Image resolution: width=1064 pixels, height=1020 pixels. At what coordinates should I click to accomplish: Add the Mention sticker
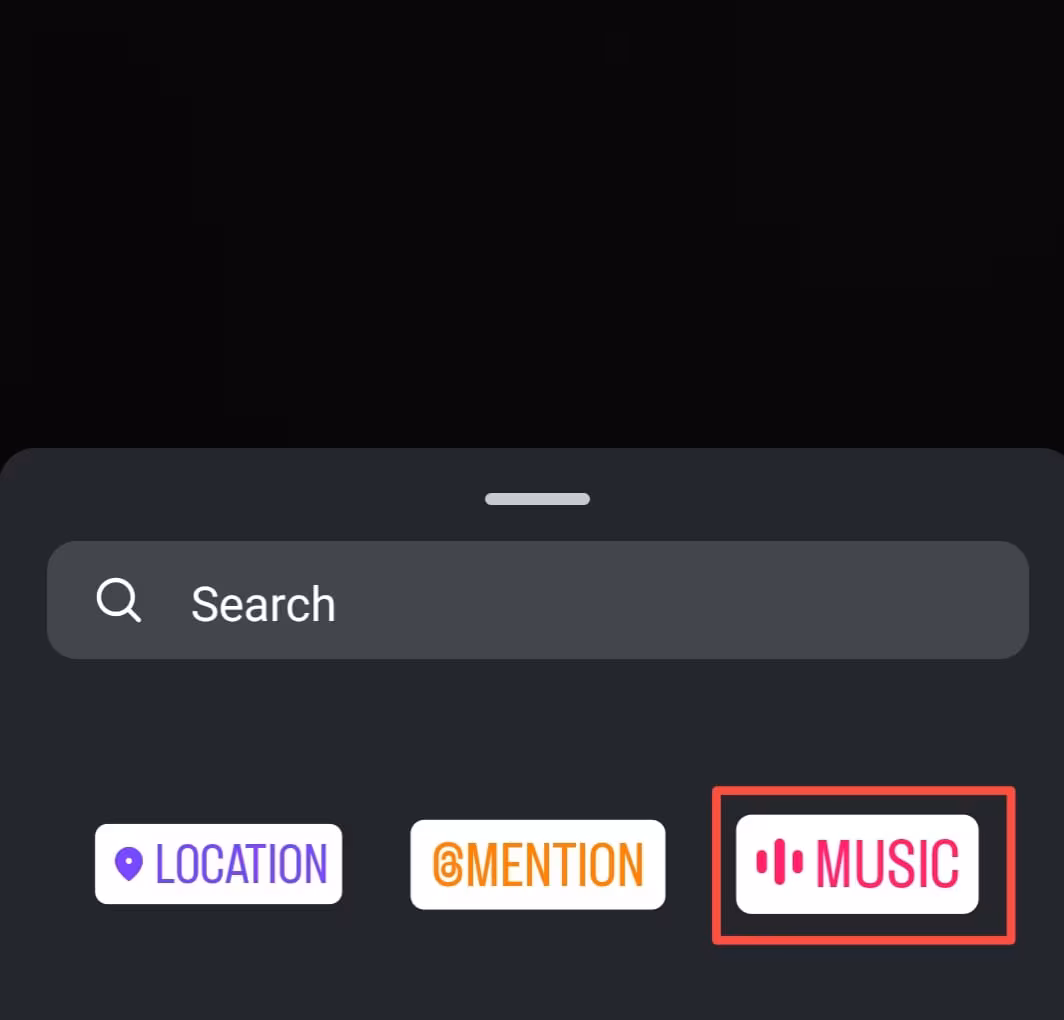point(537,864)
